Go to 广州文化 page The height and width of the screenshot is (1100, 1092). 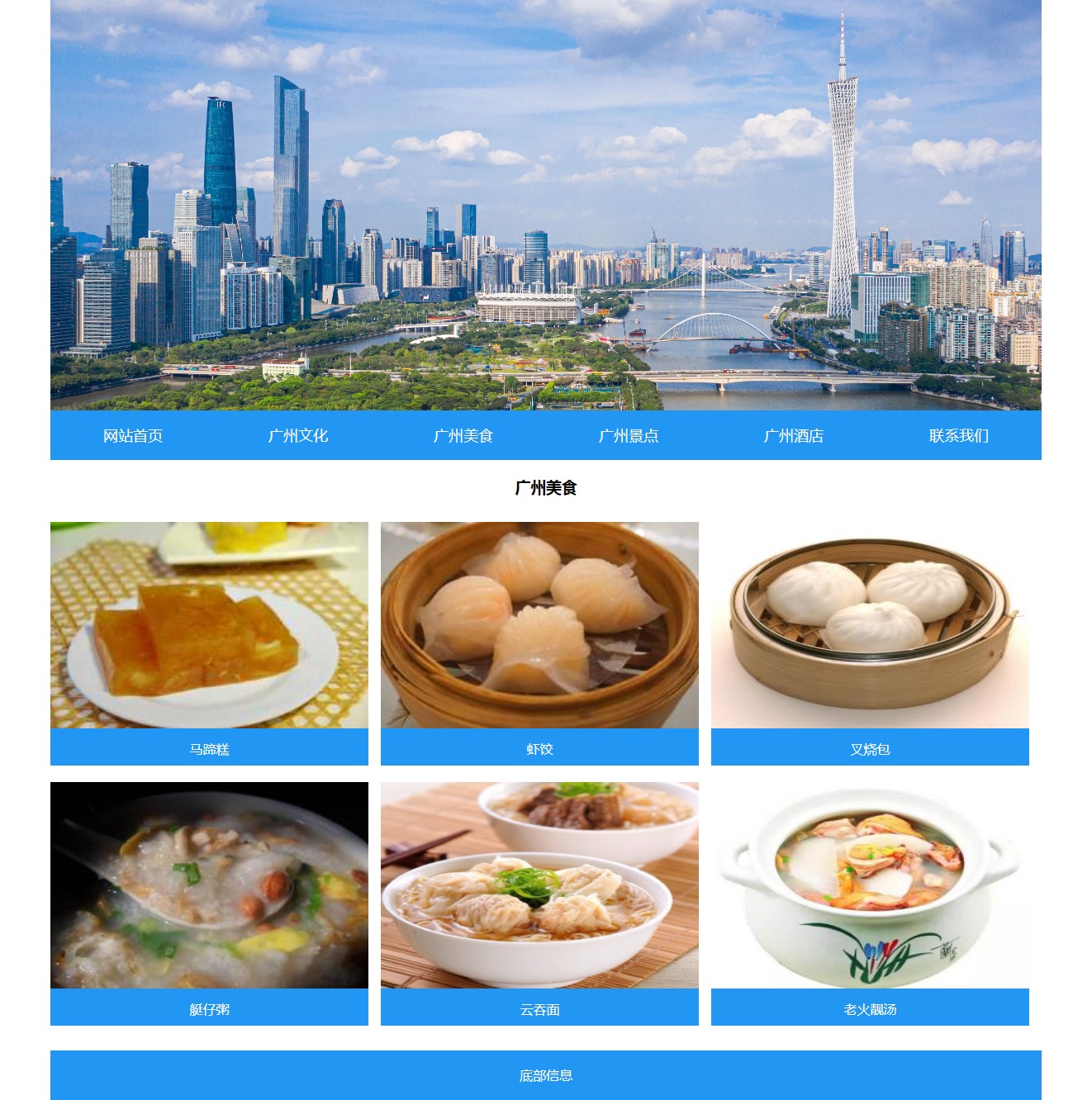point(298,435)
